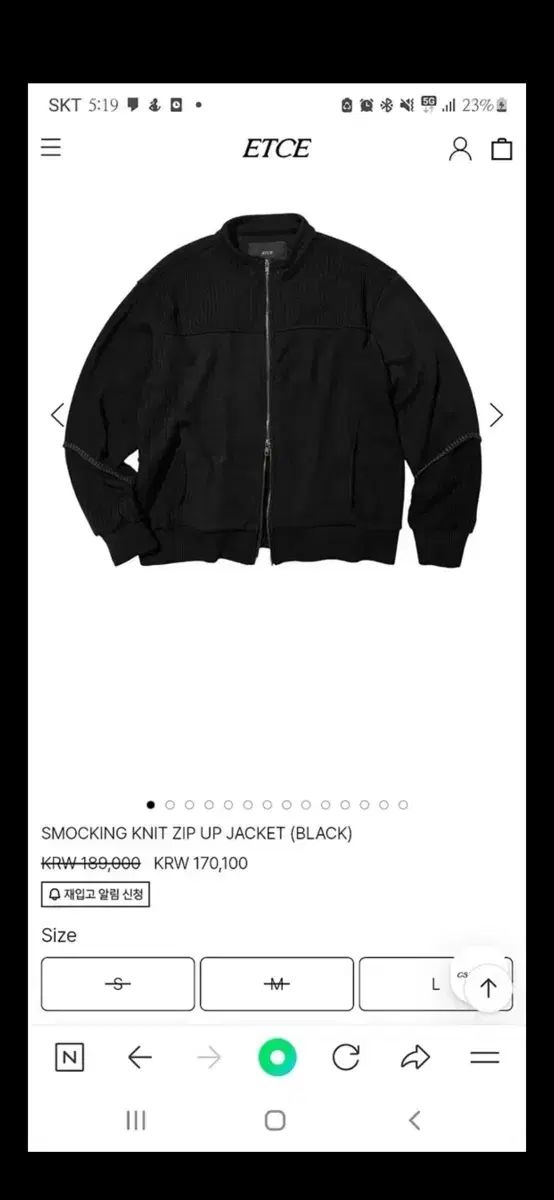Tap the 재입고 알림 신청 restock alert button
Screen dimensions: 554x1200
96,894
